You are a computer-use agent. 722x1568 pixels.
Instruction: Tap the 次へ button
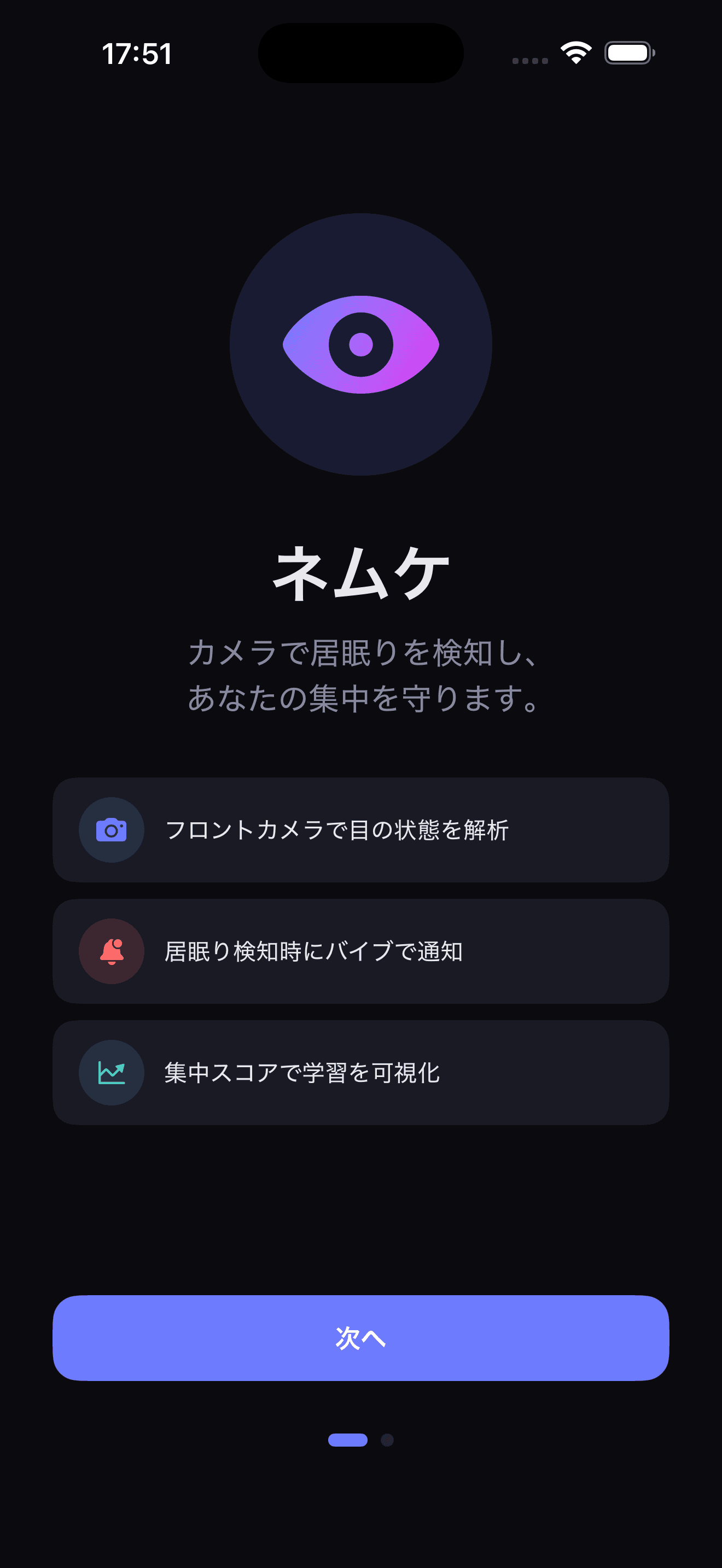click(x=361, y=1338)
